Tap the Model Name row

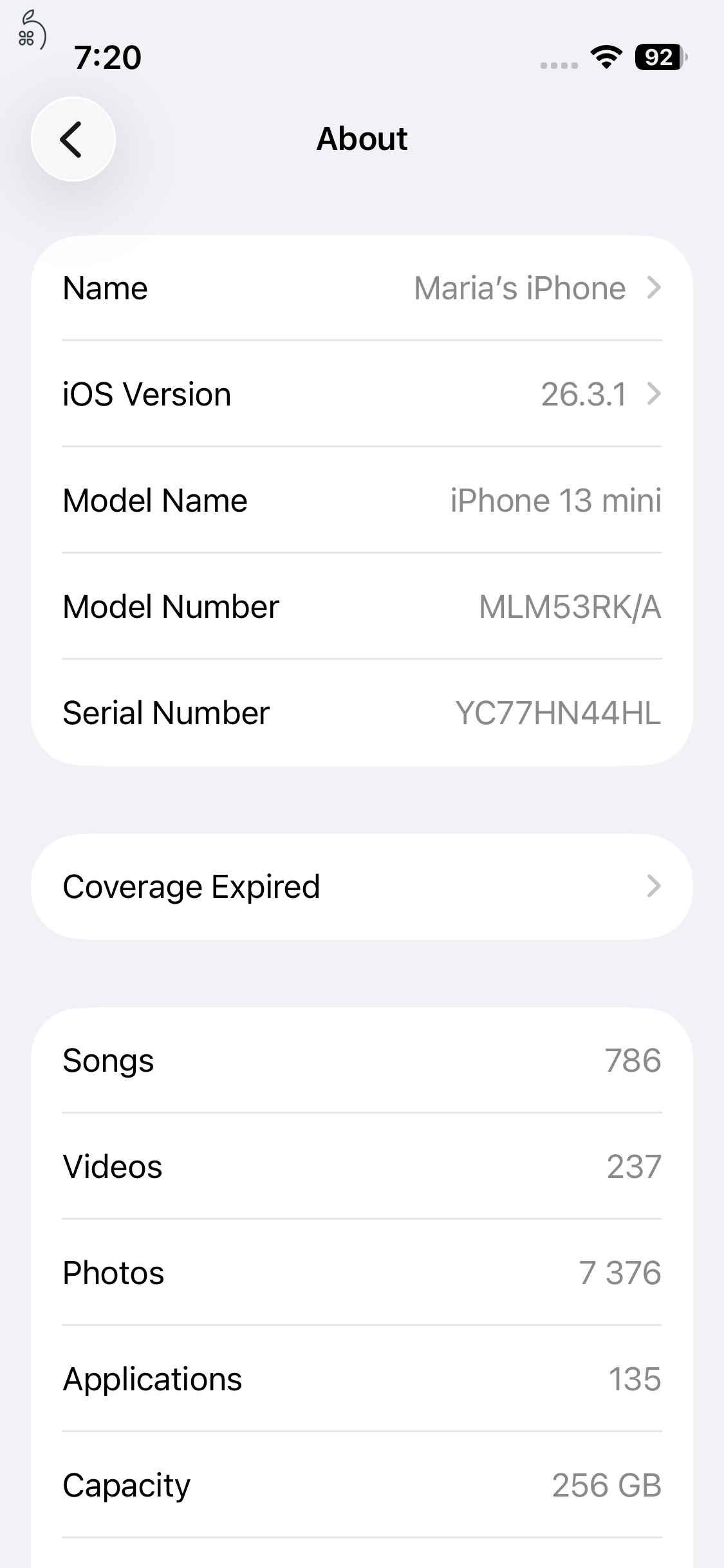362,501
